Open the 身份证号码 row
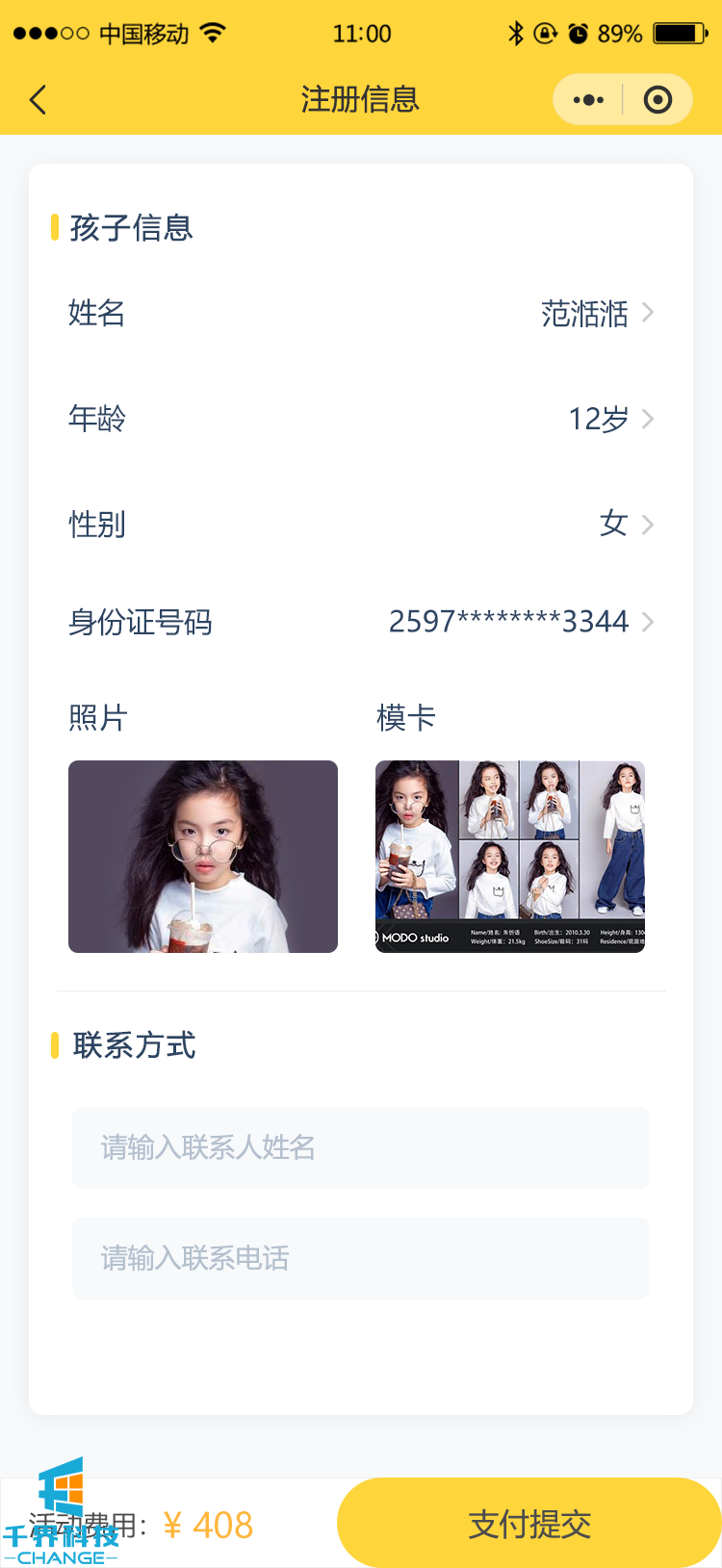The image size is (722, 1568). click(x=361, y=622)
